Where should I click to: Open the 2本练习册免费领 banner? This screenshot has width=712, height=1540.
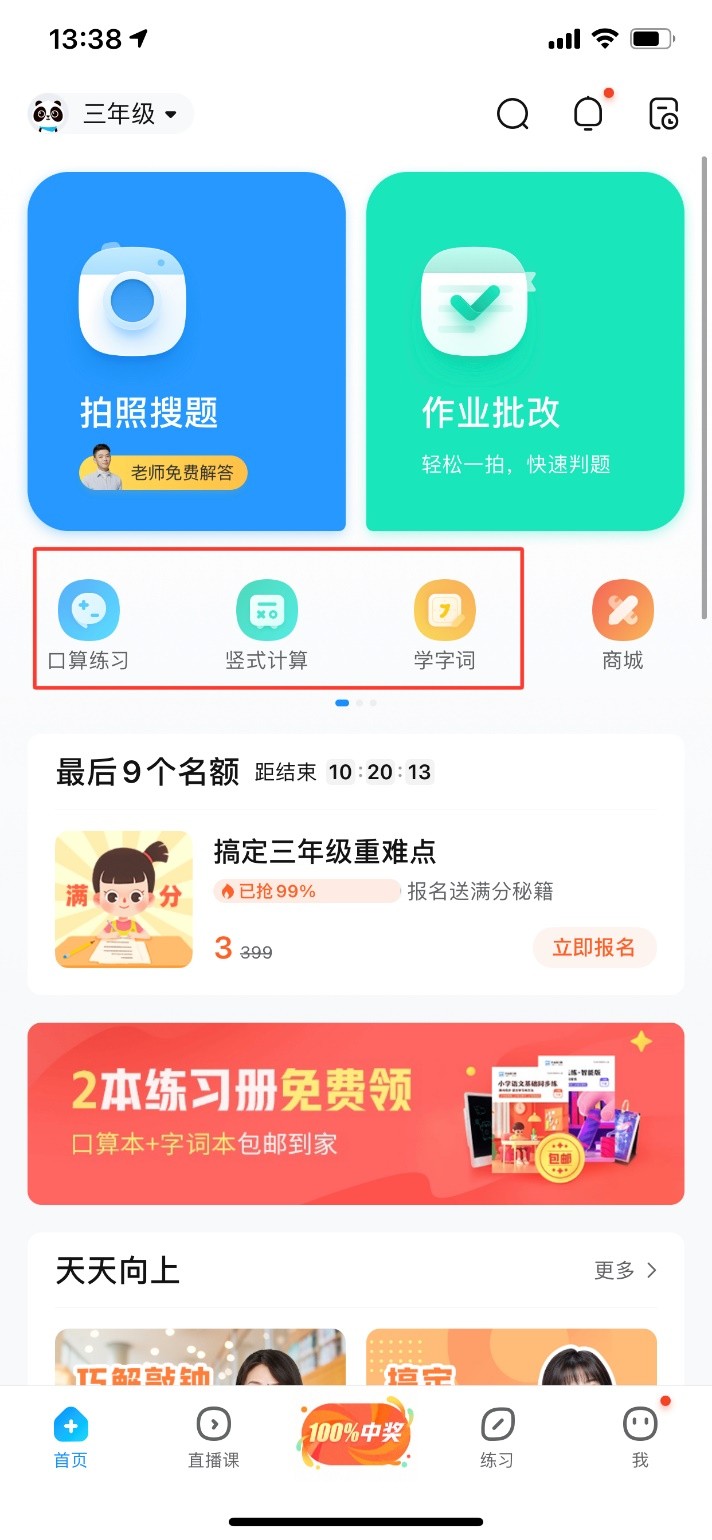pyautogui.click(x=355, y=1113)
